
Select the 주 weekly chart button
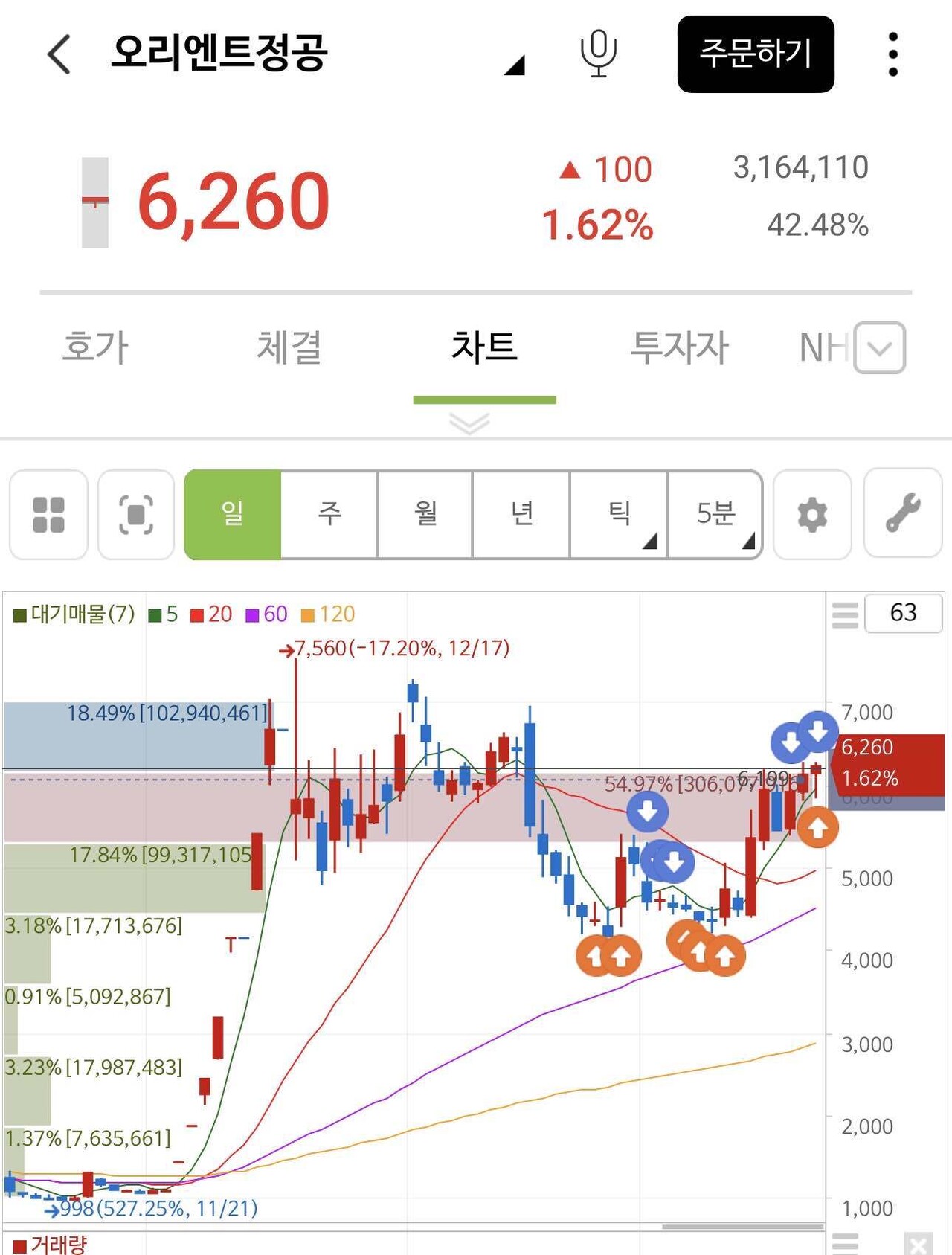coord(329,514)
